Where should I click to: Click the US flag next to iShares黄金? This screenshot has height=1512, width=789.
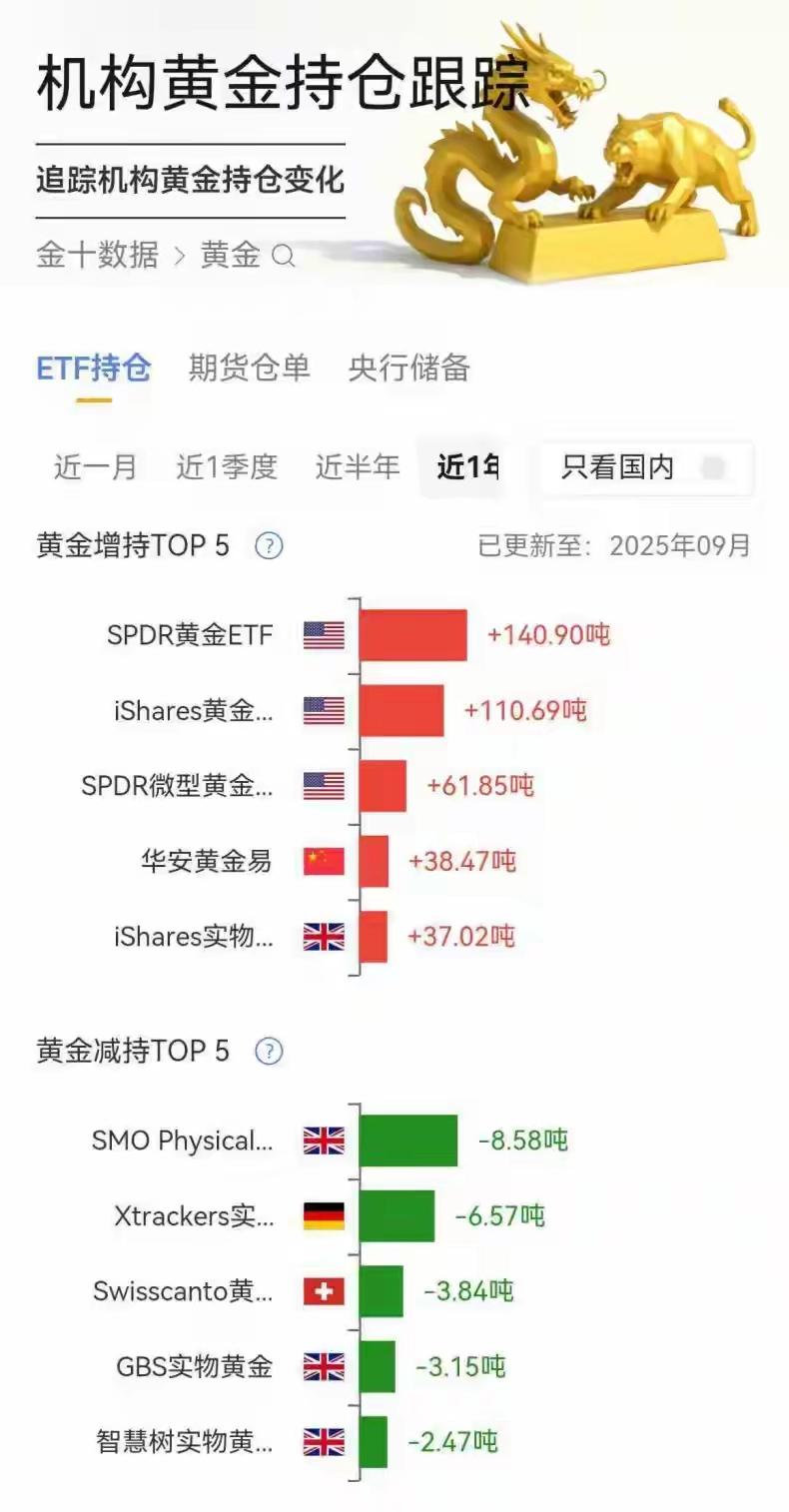click(x=323, y=711)
